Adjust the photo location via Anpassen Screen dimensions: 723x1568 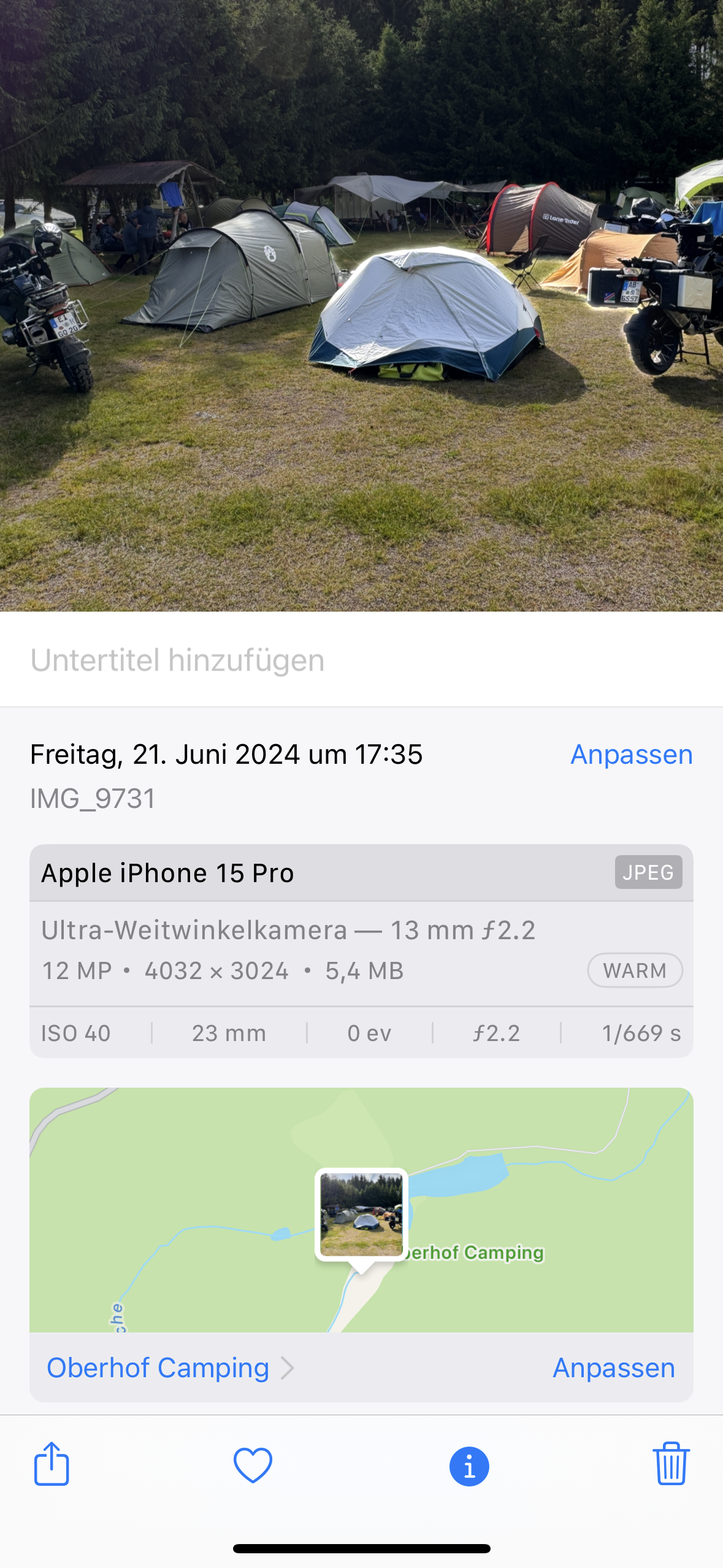coord(614,1368)
